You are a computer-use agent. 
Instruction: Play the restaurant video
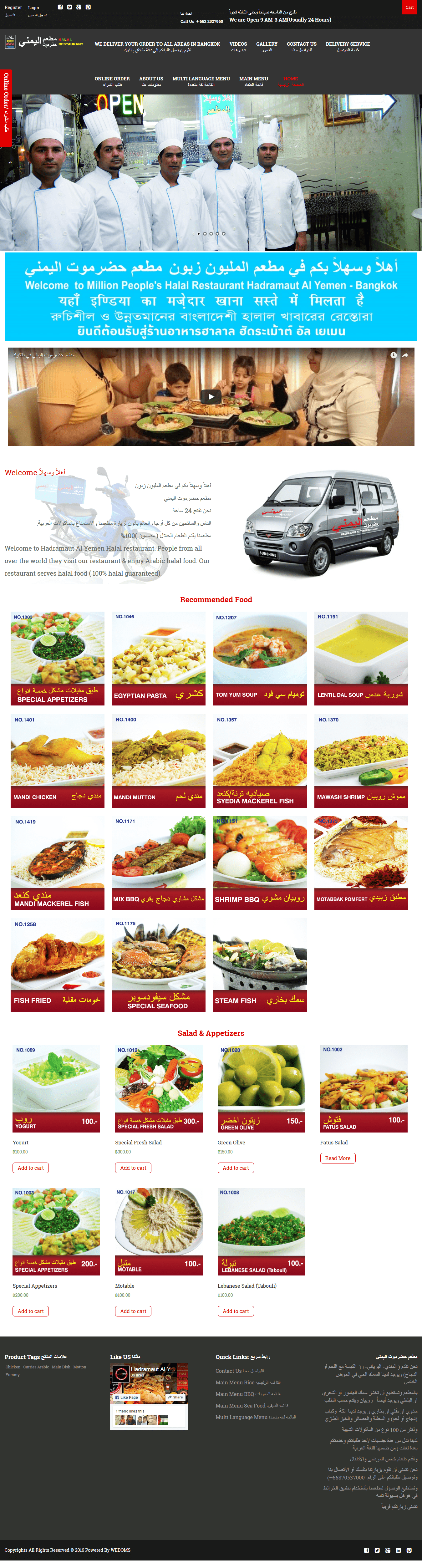coord(211,397)
